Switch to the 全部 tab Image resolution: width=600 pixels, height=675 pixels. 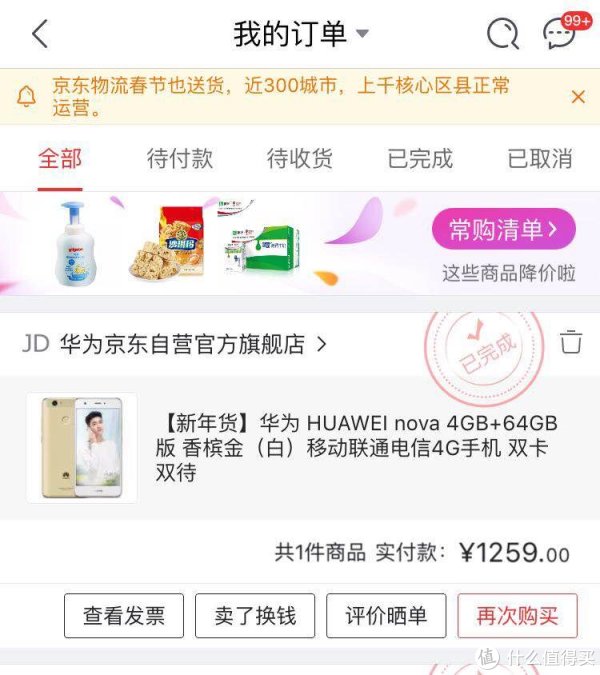(60, 159)
